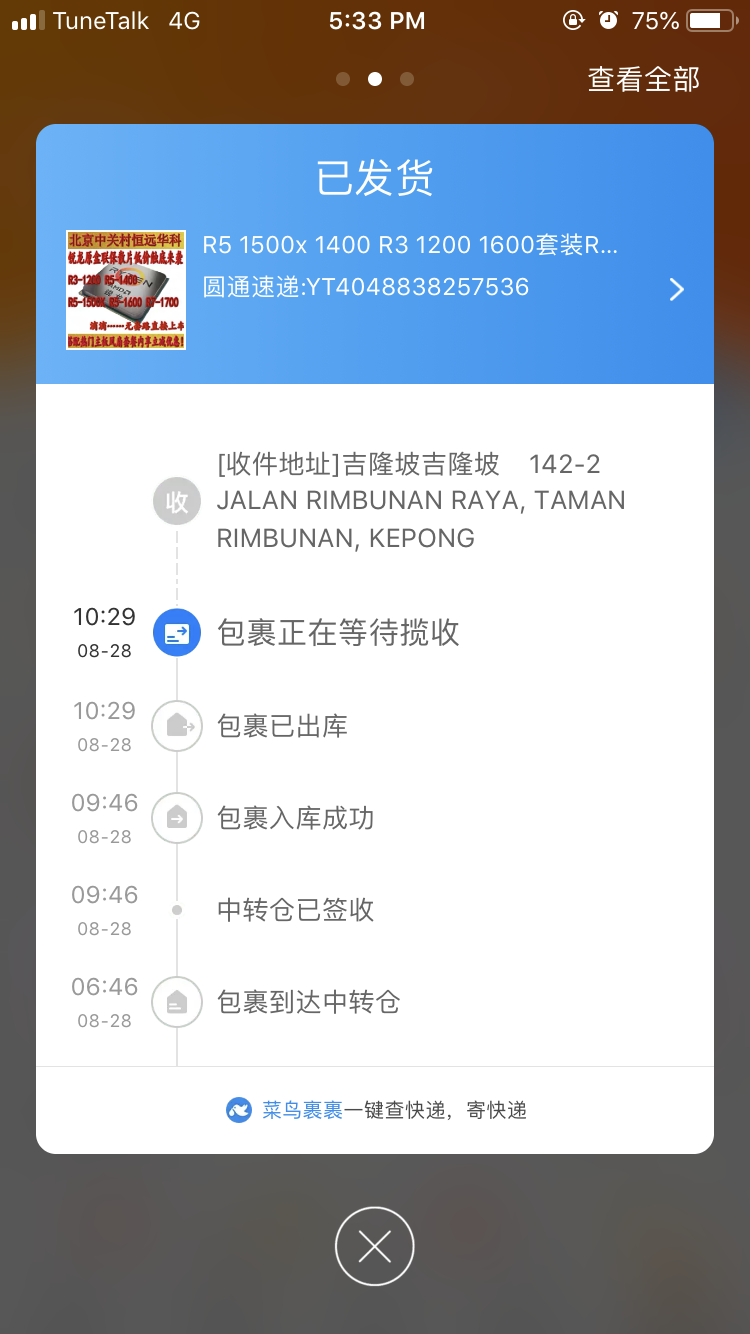The height and width of the screenshot is (1334, 750).
Task: Jump to the first page indicator dot
Action: [343, 79]
